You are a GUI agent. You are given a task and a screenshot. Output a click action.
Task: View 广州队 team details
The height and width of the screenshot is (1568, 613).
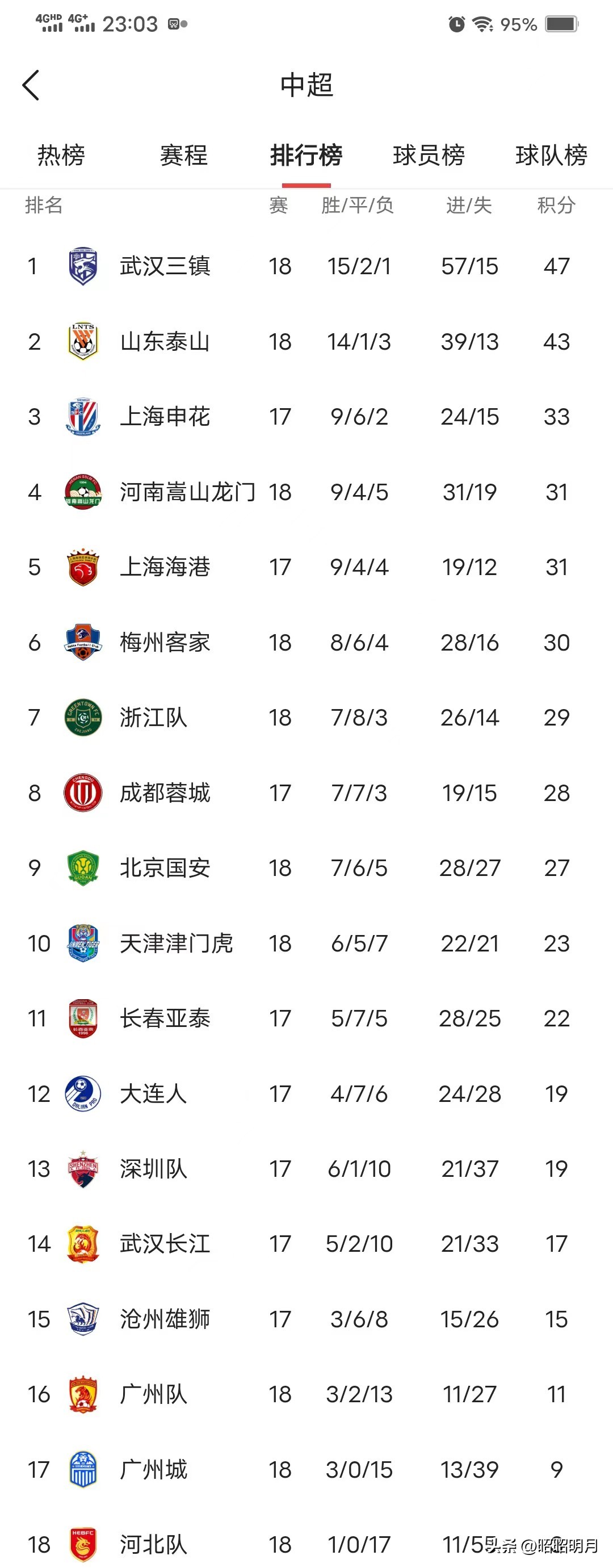[153, 1394]
